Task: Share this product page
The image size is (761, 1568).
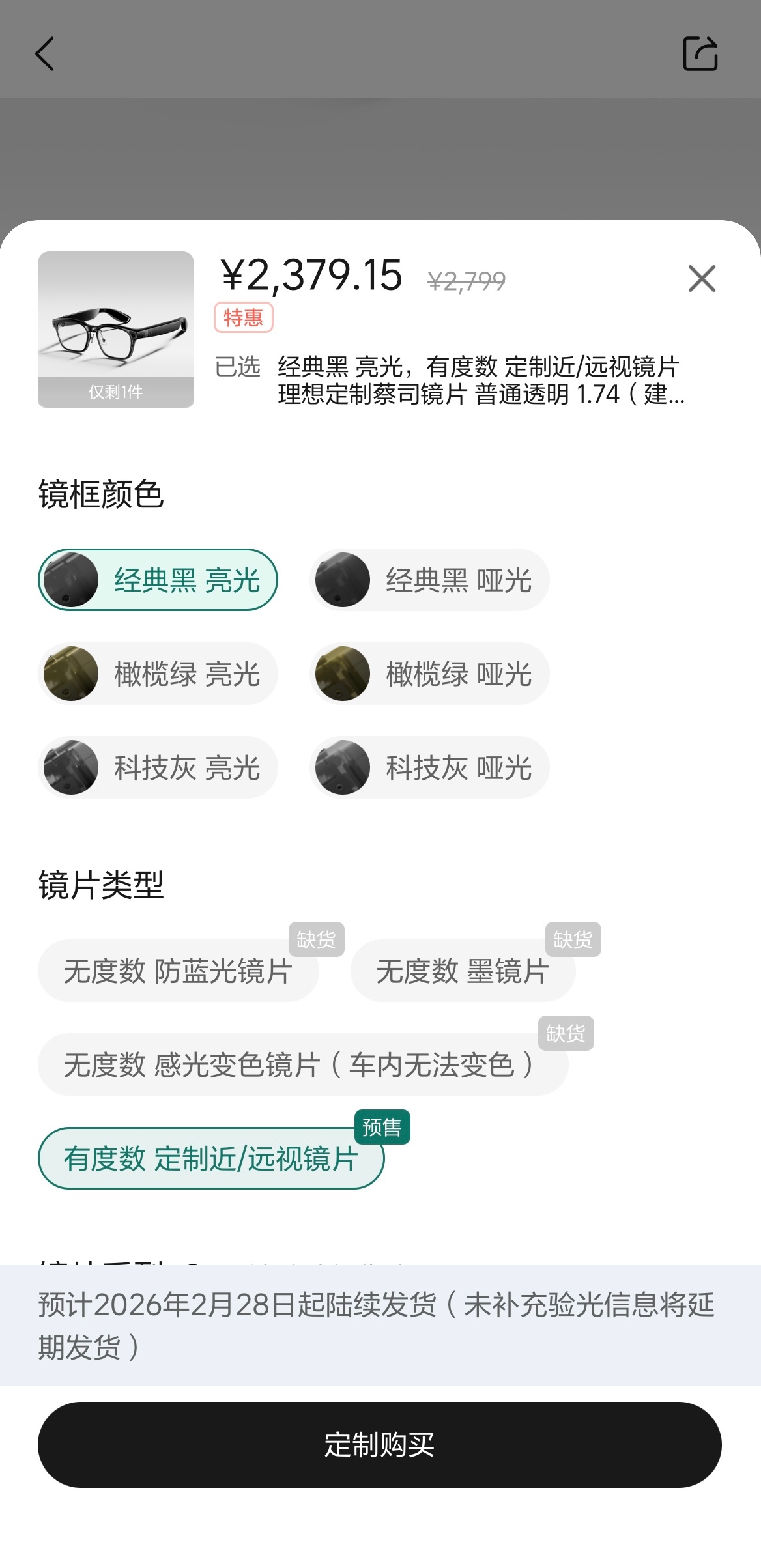Action: point(700,53)
